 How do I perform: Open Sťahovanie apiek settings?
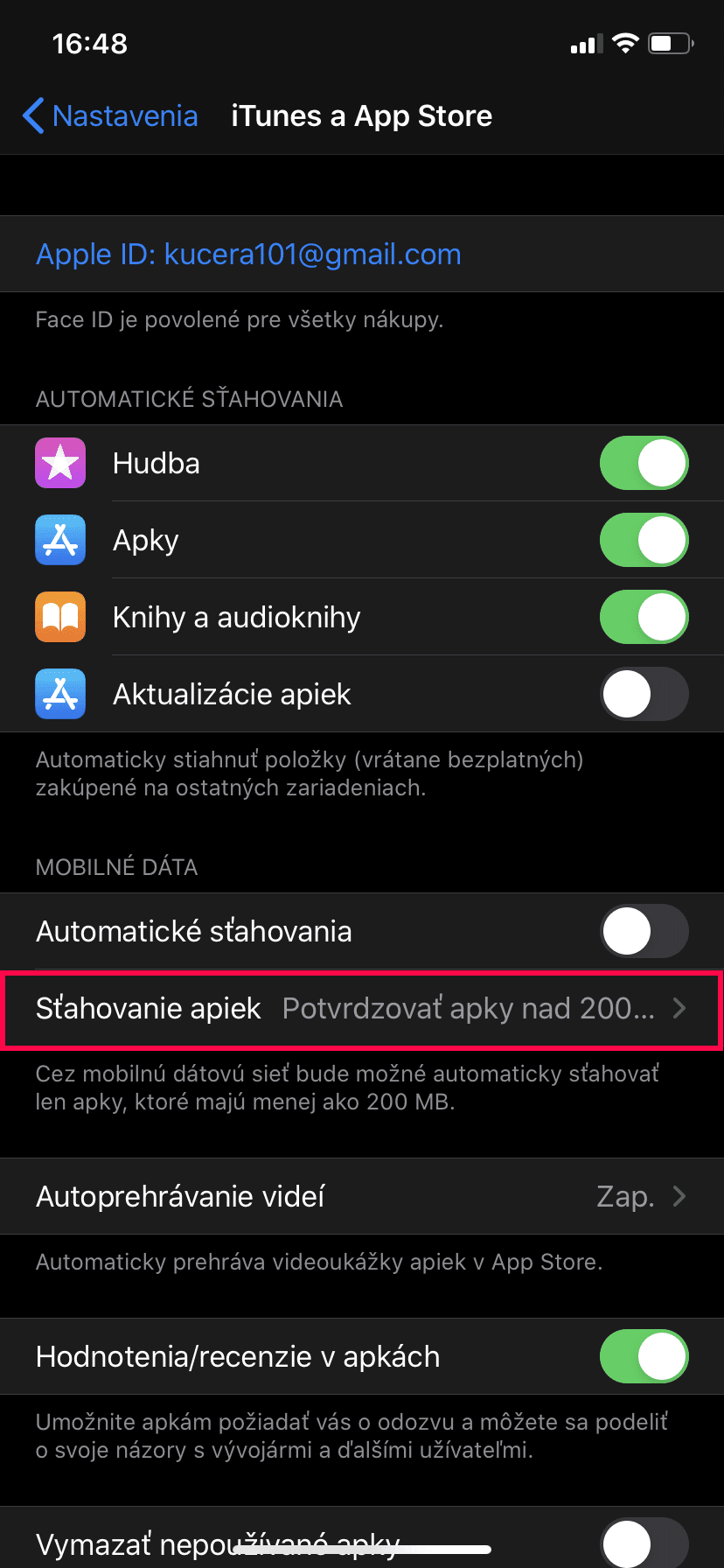click(362, 1008)
